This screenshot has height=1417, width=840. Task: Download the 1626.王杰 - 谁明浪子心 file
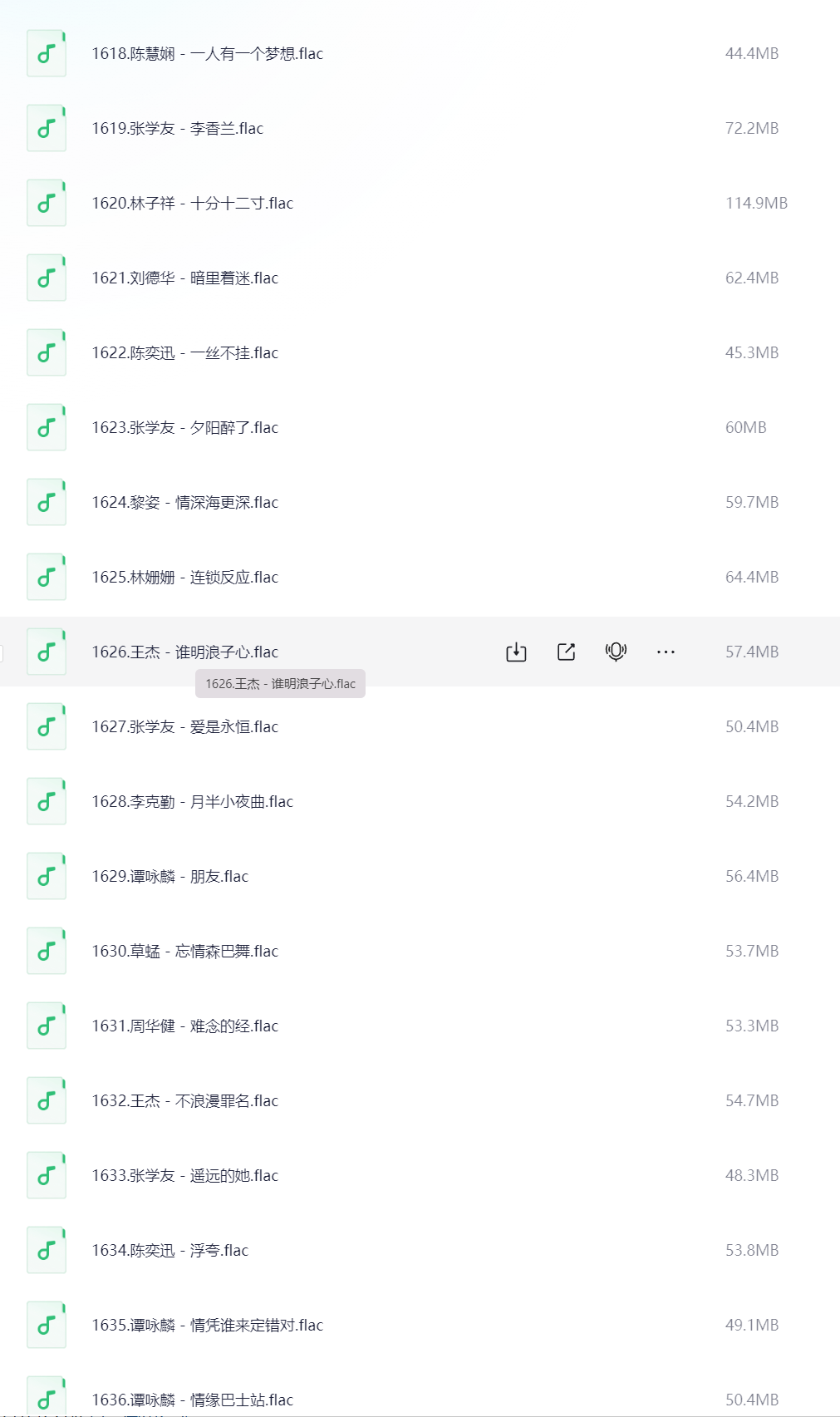516,652
